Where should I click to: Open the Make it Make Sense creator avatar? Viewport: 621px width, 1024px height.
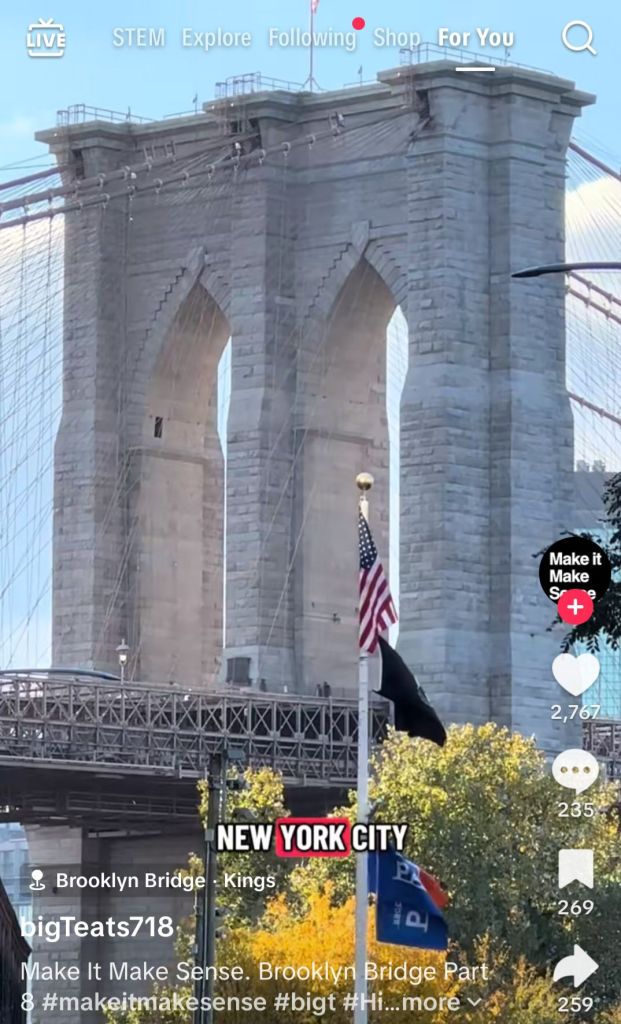click(574, 570)
